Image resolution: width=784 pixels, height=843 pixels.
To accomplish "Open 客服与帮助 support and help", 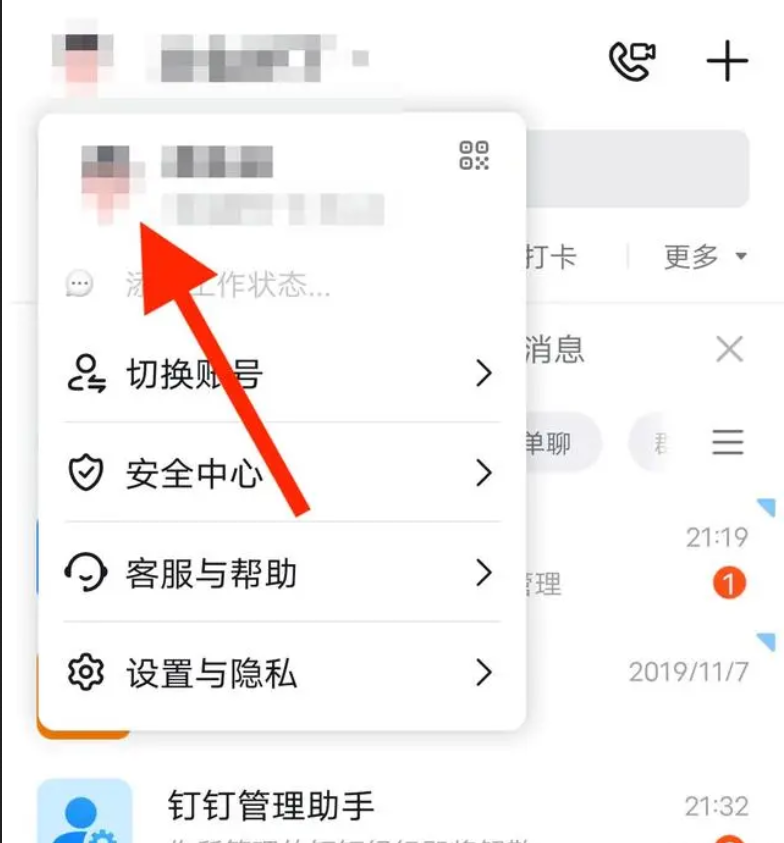I will (280, 573).
